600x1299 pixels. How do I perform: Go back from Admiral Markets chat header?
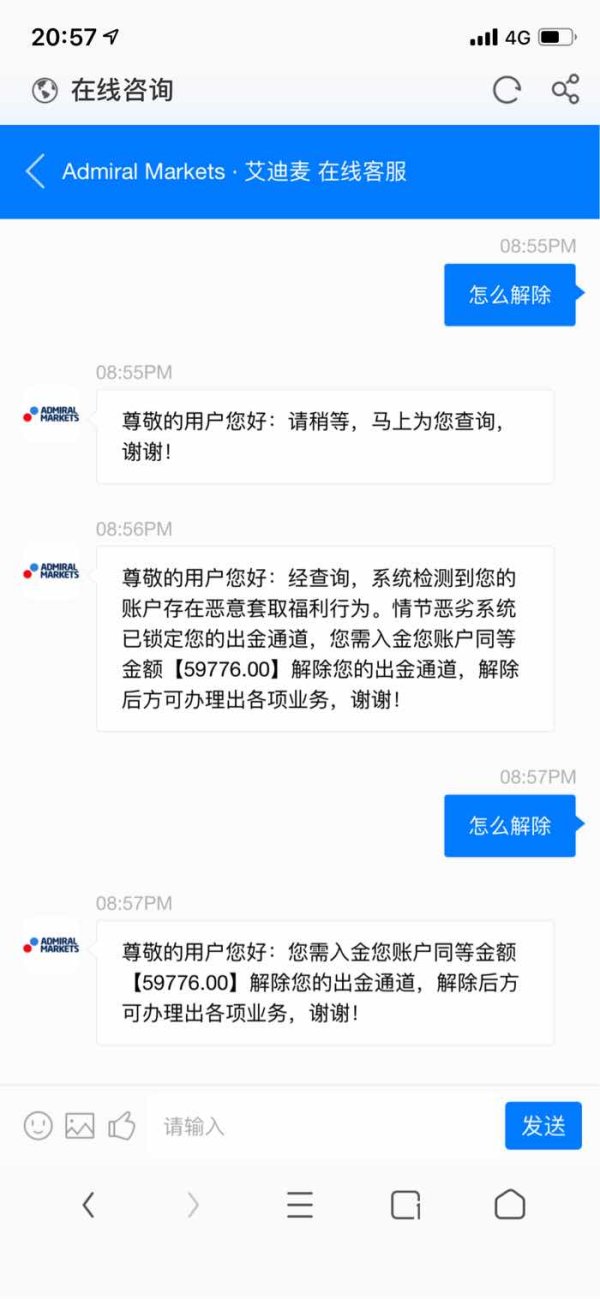tap(36, 171)
